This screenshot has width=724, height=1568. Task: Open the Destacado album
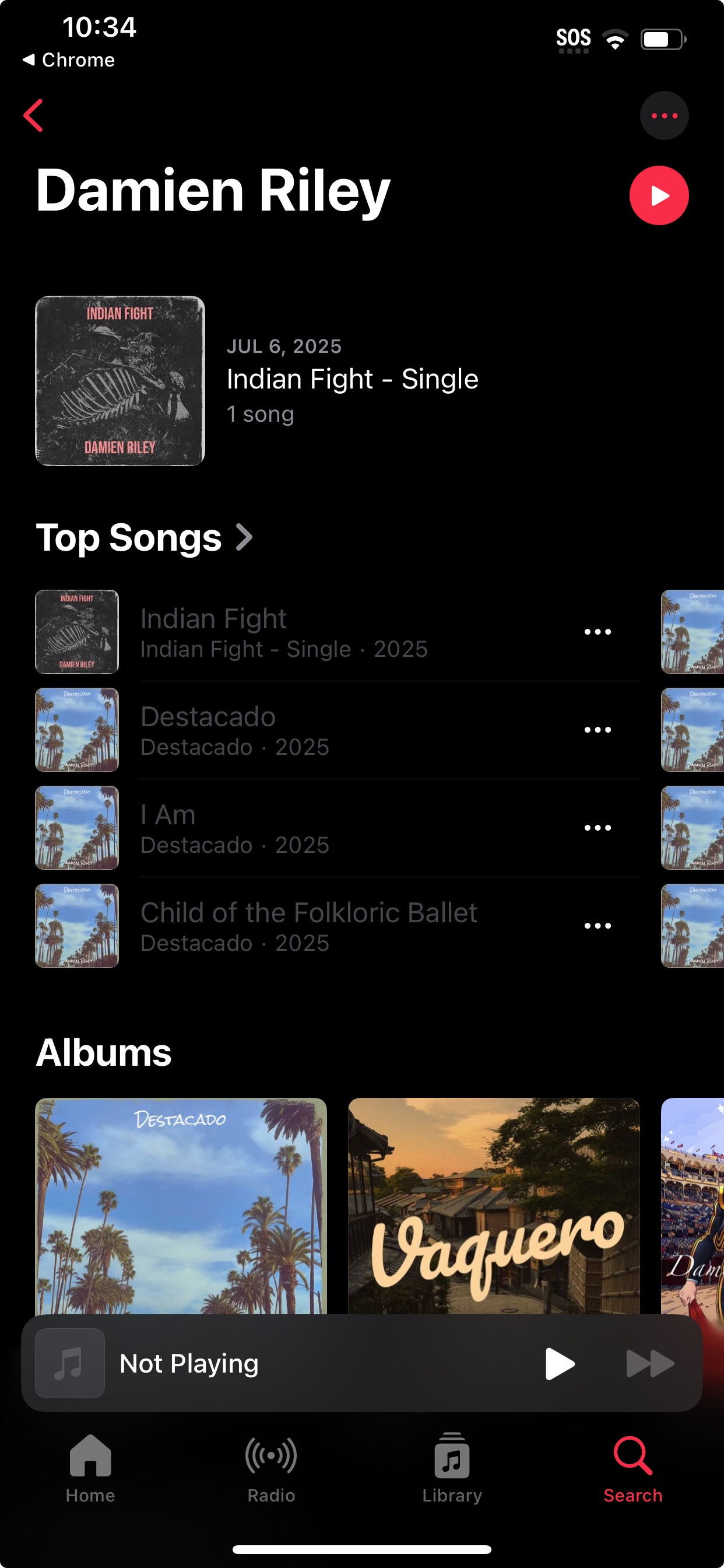tap(181, 1205)
